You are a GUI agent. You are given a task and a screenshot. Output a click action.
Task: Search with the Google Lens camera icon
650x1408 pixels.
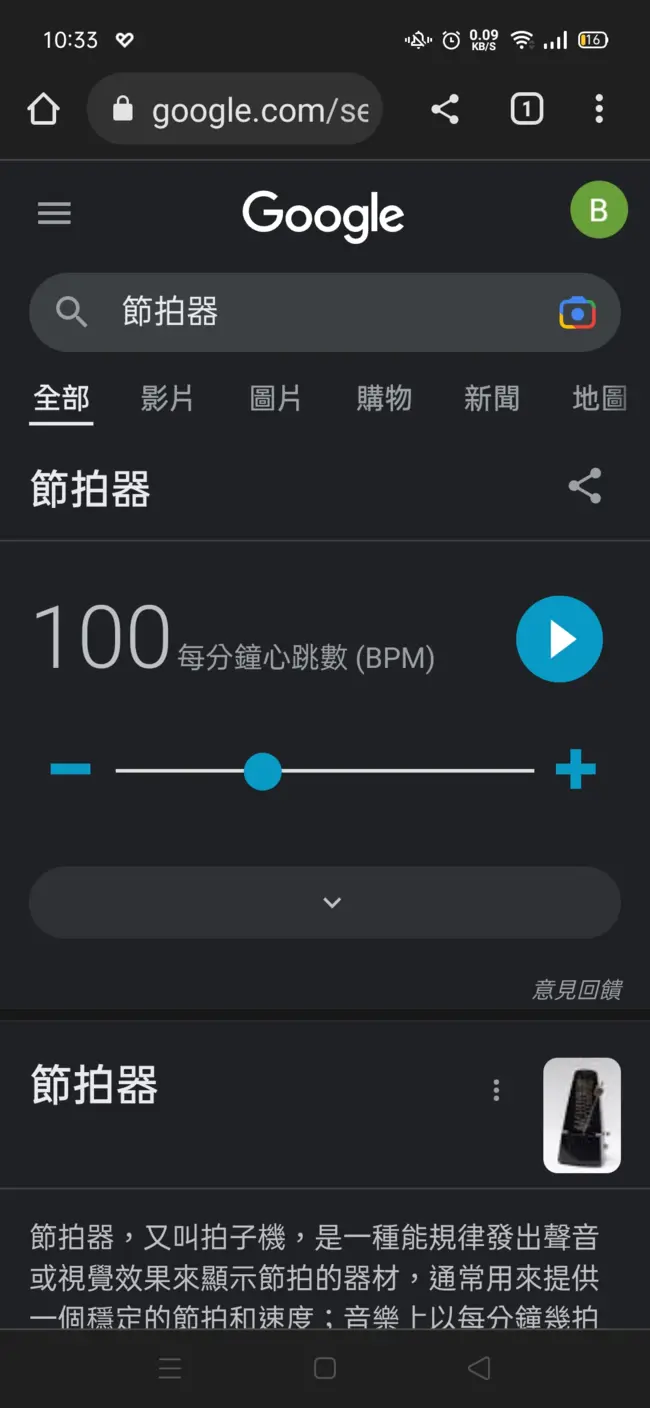point(577,313)
